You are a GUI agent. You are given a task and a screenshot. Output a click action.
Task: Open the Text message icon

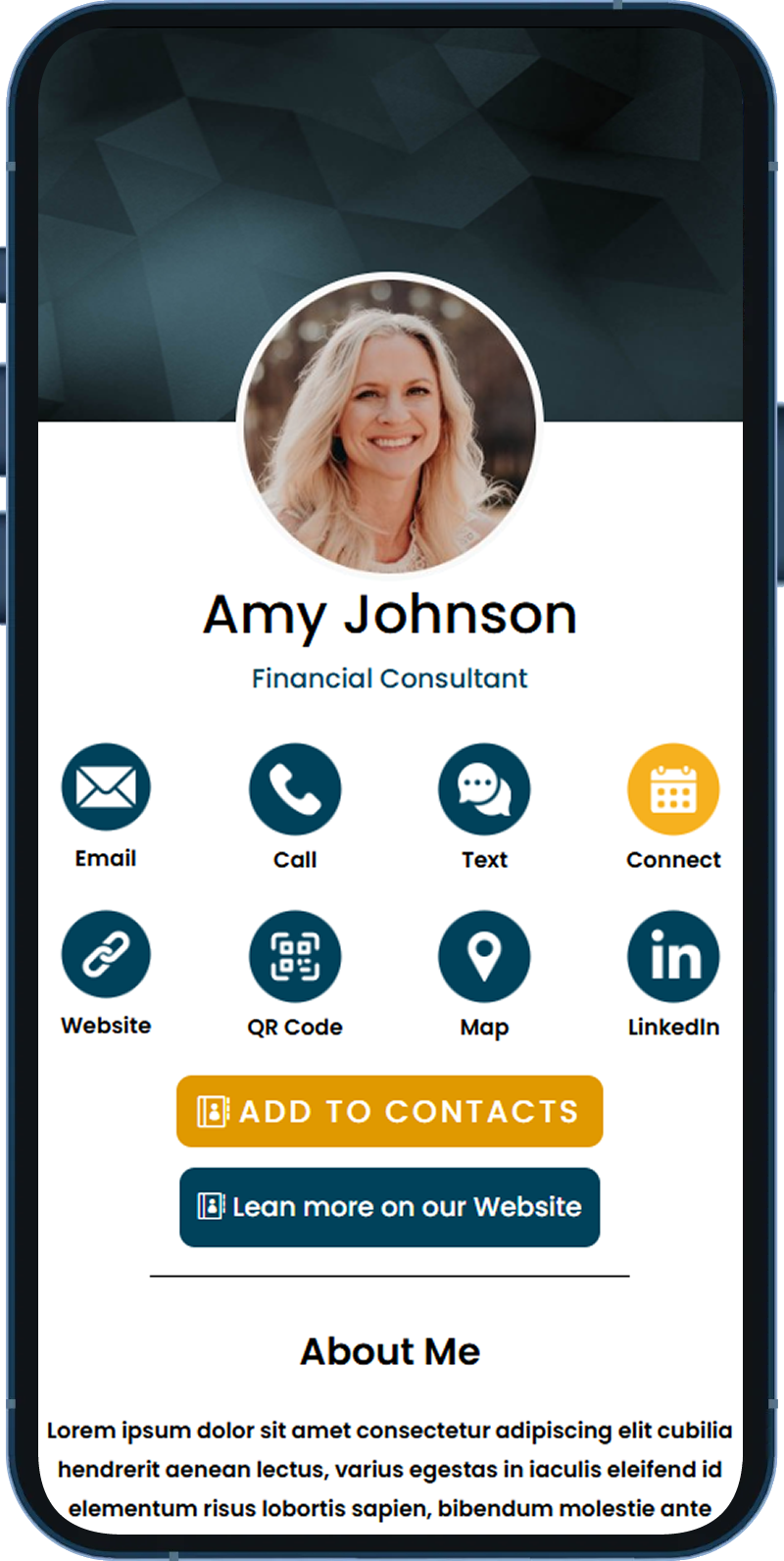484,788
